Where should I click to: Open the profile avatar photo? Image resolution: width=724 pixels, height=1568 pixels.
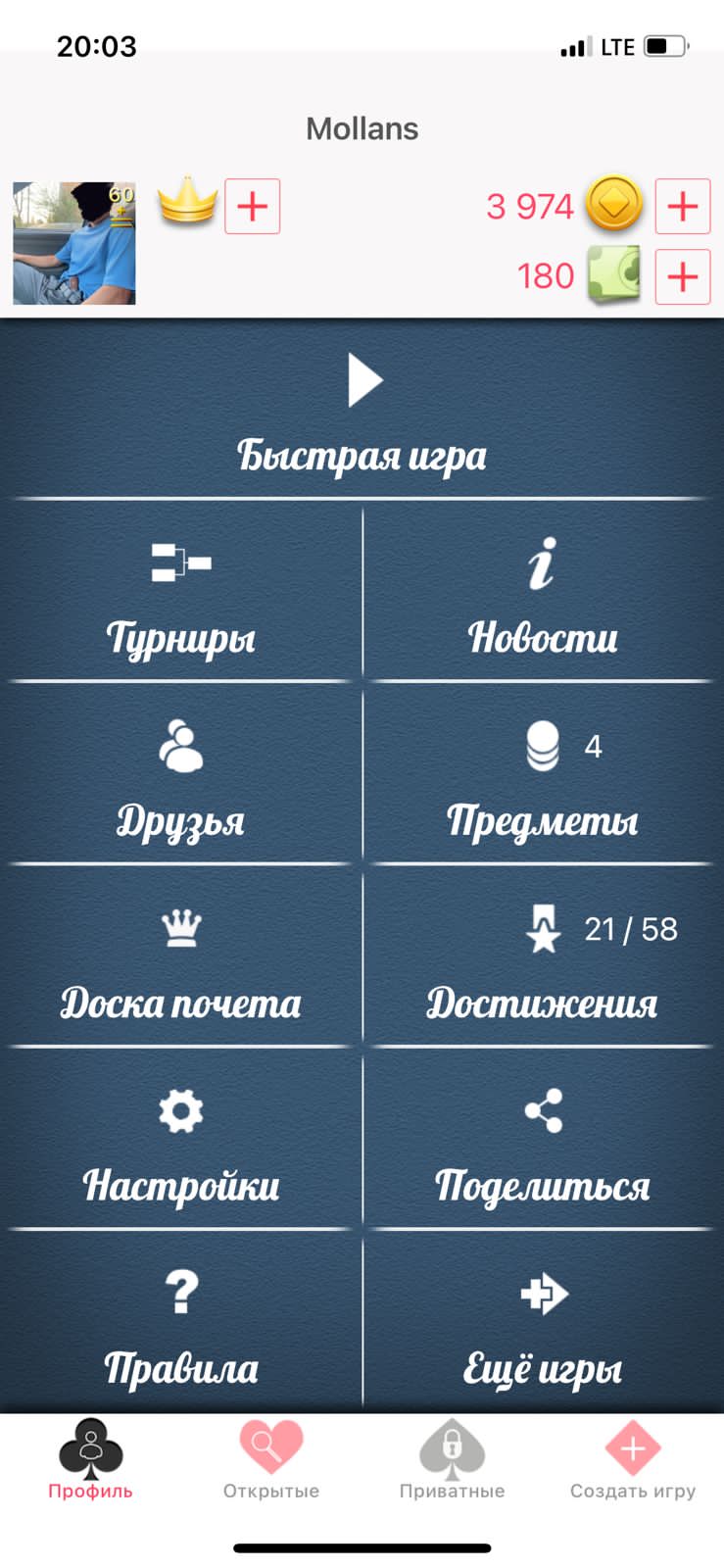[x=74, y=243]
